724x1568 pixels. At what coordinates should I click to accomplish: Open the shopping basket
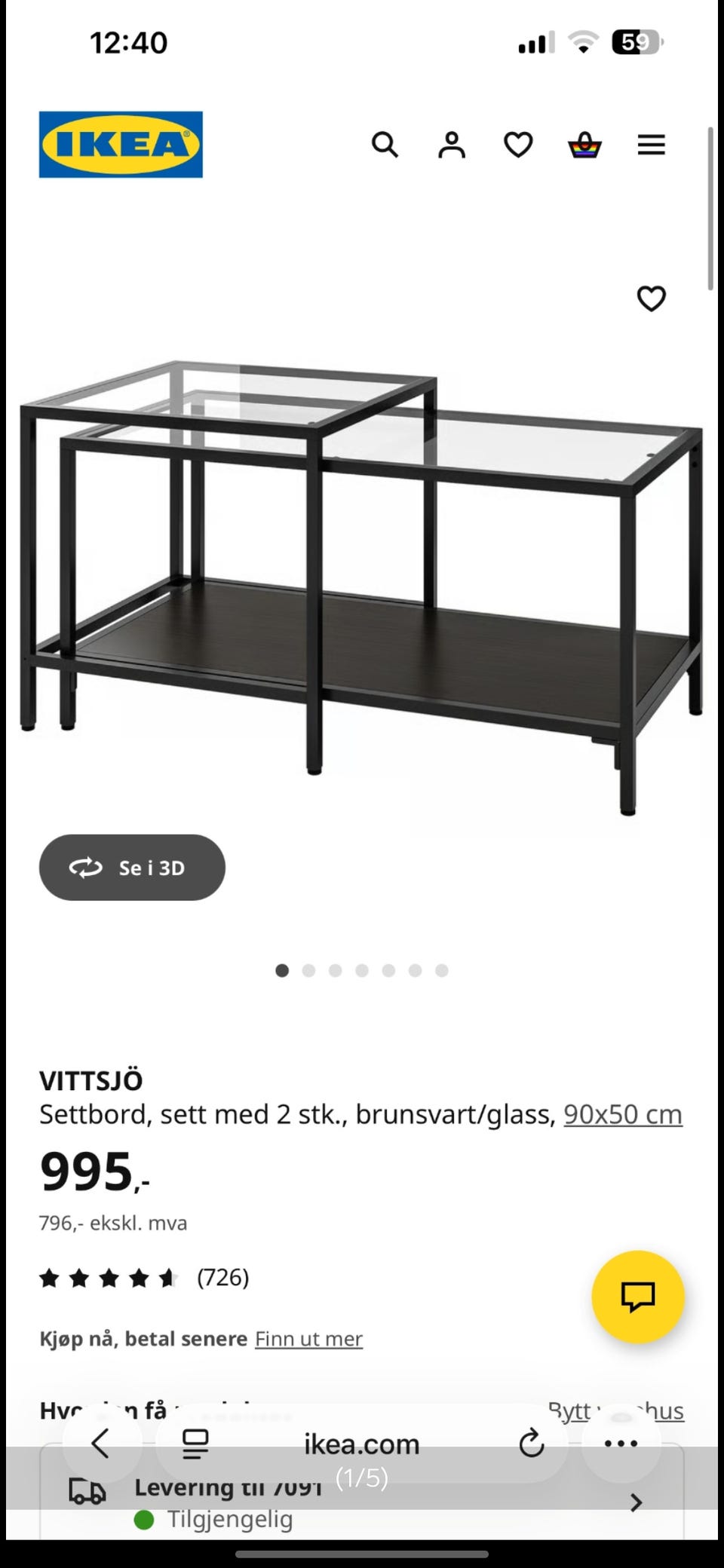(x=584, y=145)
